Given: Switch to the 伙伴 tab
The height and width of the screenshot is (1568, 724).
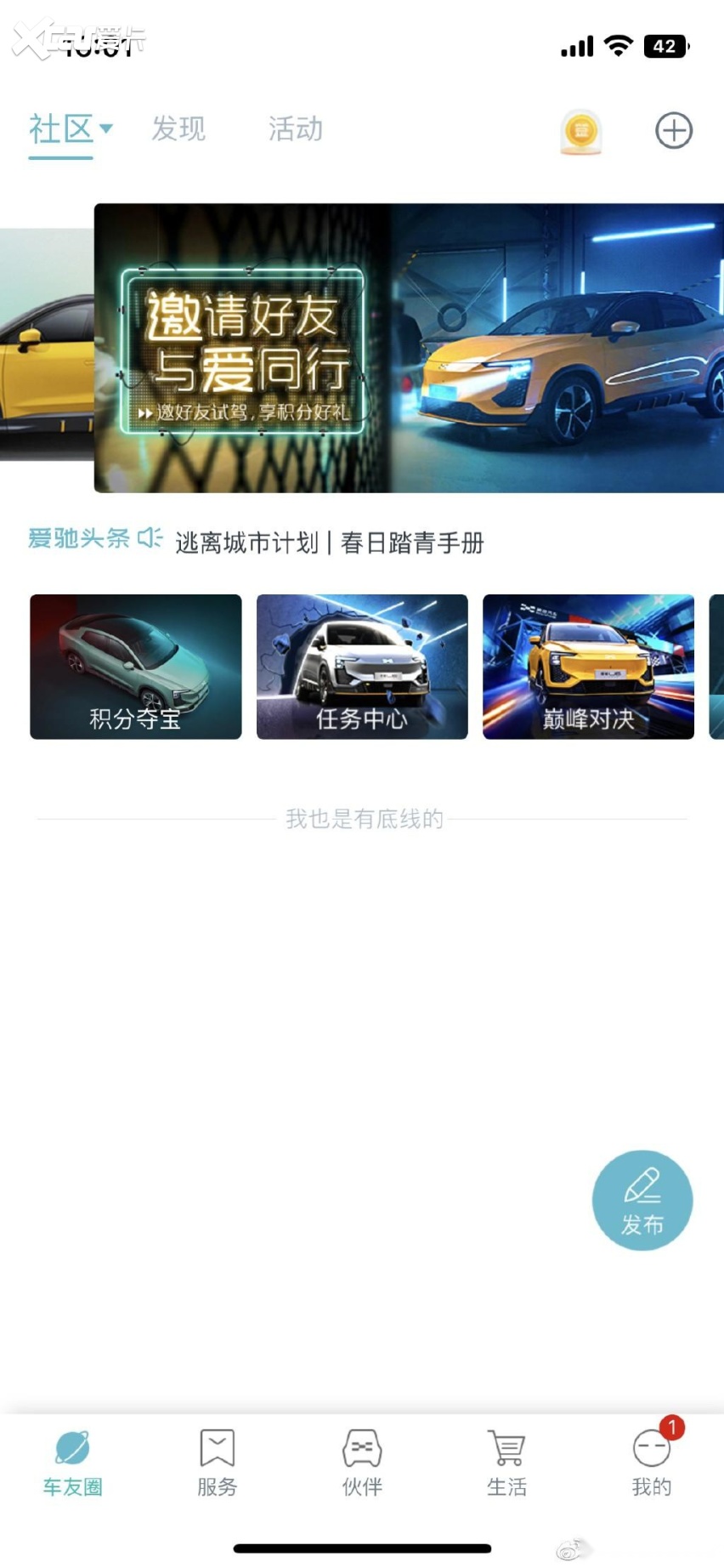Looking at the screenshot, I should pos(362,1463).
